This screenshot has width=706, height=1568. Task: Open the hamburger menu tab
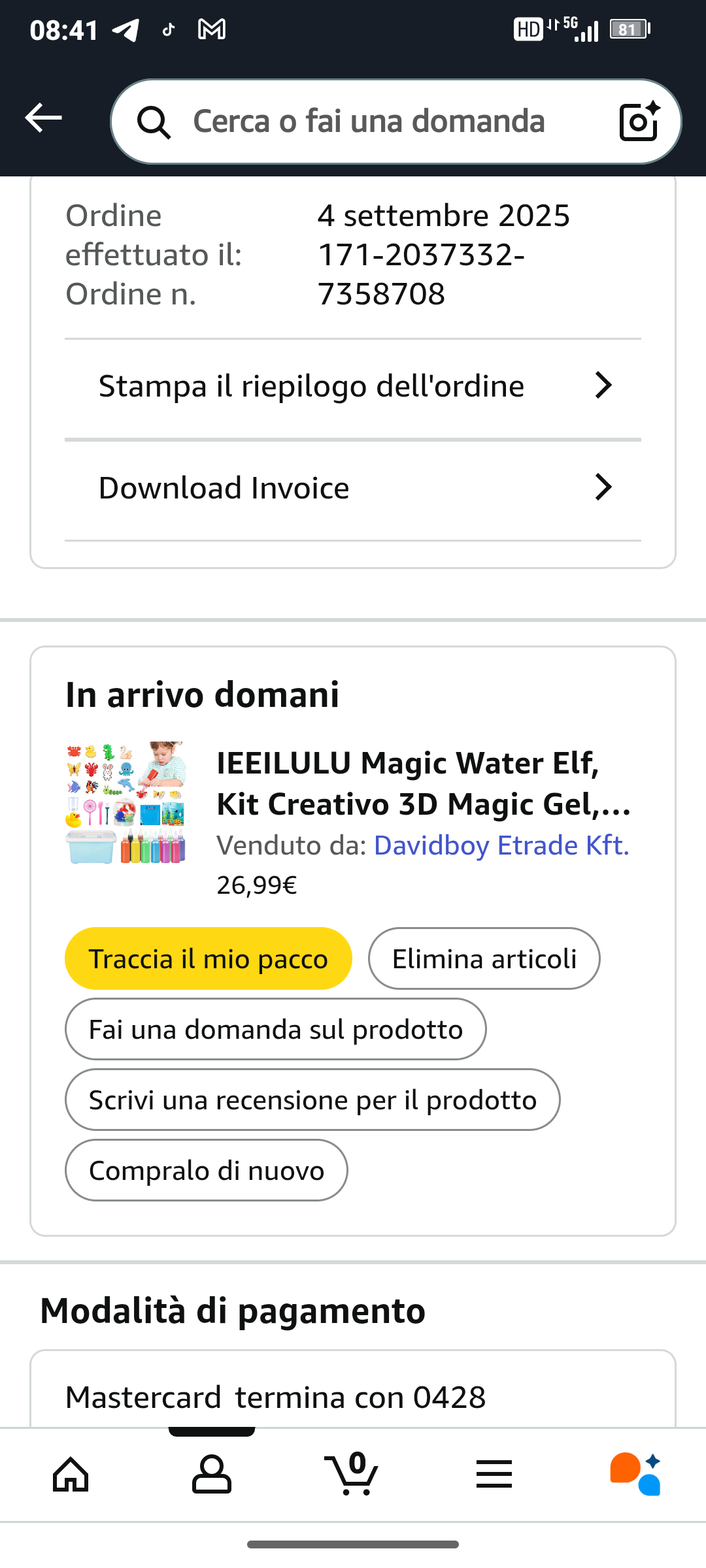pyautogui.click(x=494, y=1475)
